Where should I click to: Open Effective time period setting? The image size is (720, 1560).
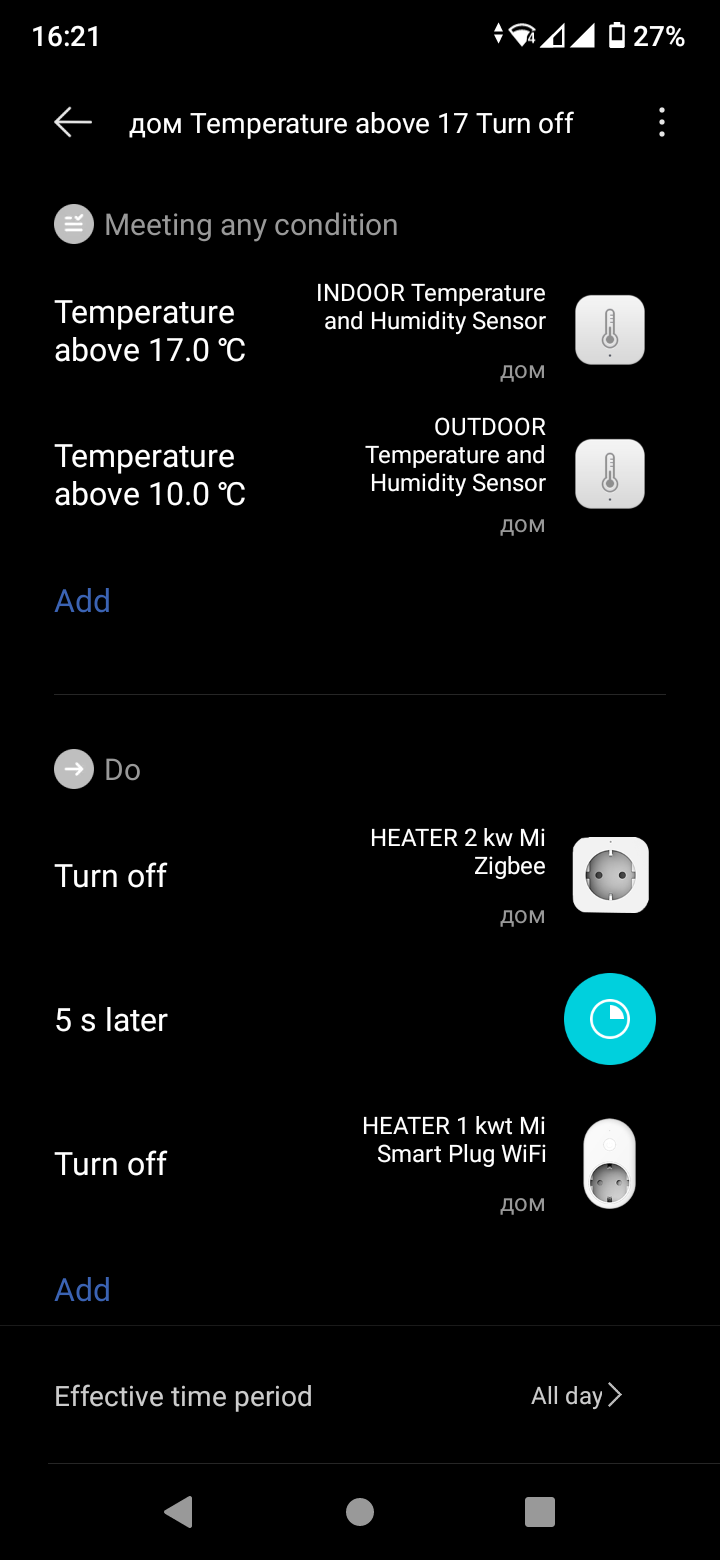pos(360,1396)
